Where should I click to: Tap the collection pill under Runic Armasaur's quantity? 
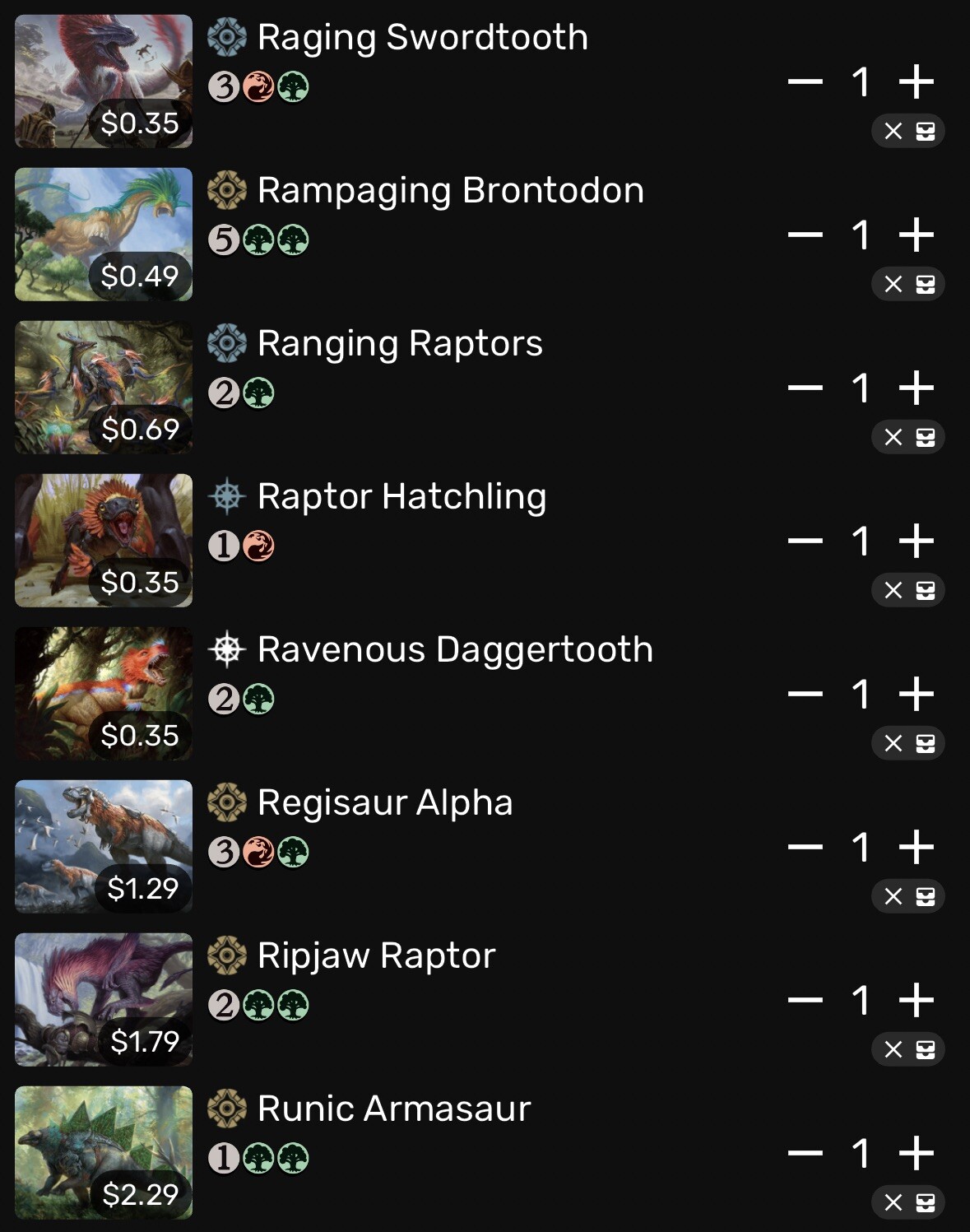click(x=908, y=1202)
